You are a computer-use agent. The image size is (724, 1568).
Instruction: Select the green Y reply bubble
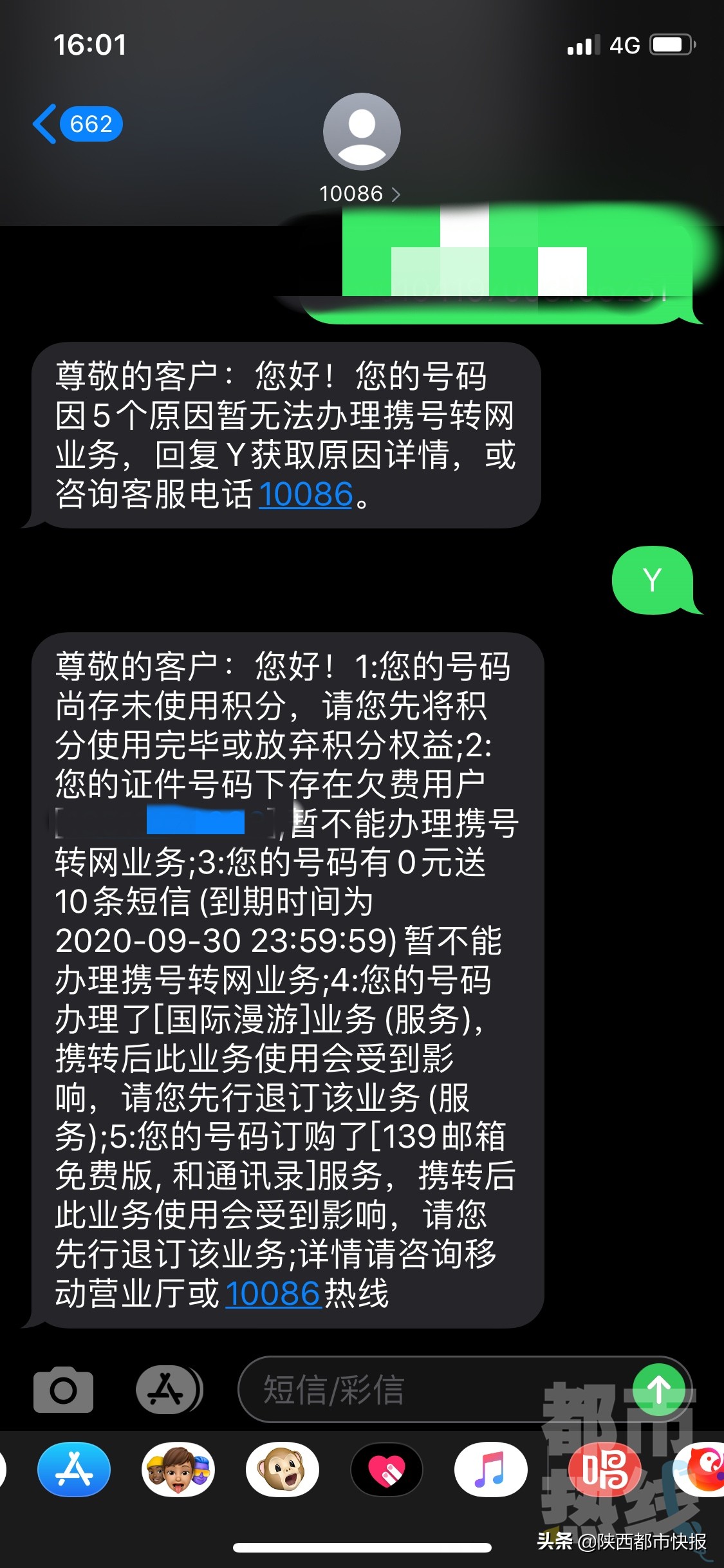652,581
